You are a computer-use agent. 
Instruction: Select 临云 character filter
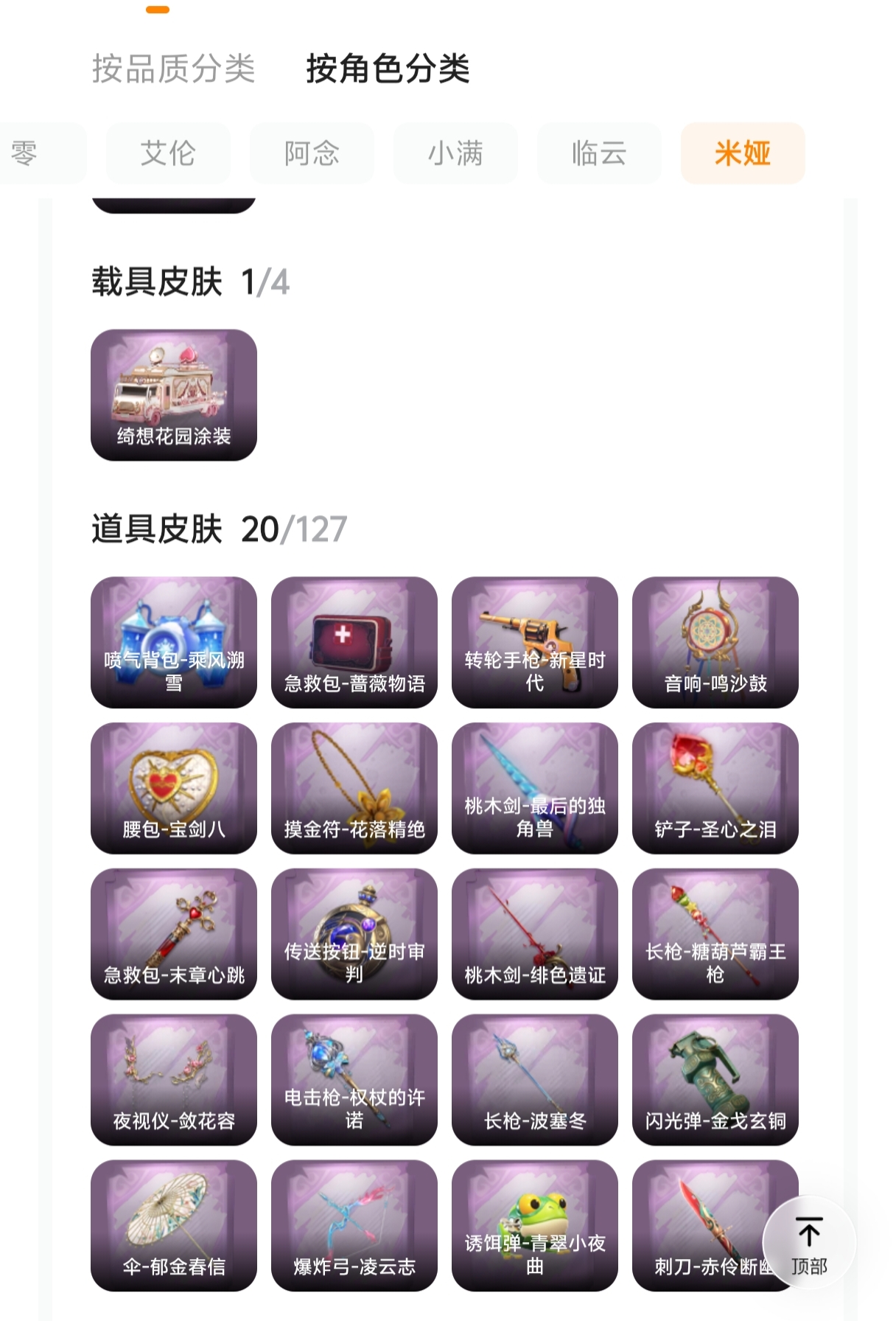(x=599, y=153)
